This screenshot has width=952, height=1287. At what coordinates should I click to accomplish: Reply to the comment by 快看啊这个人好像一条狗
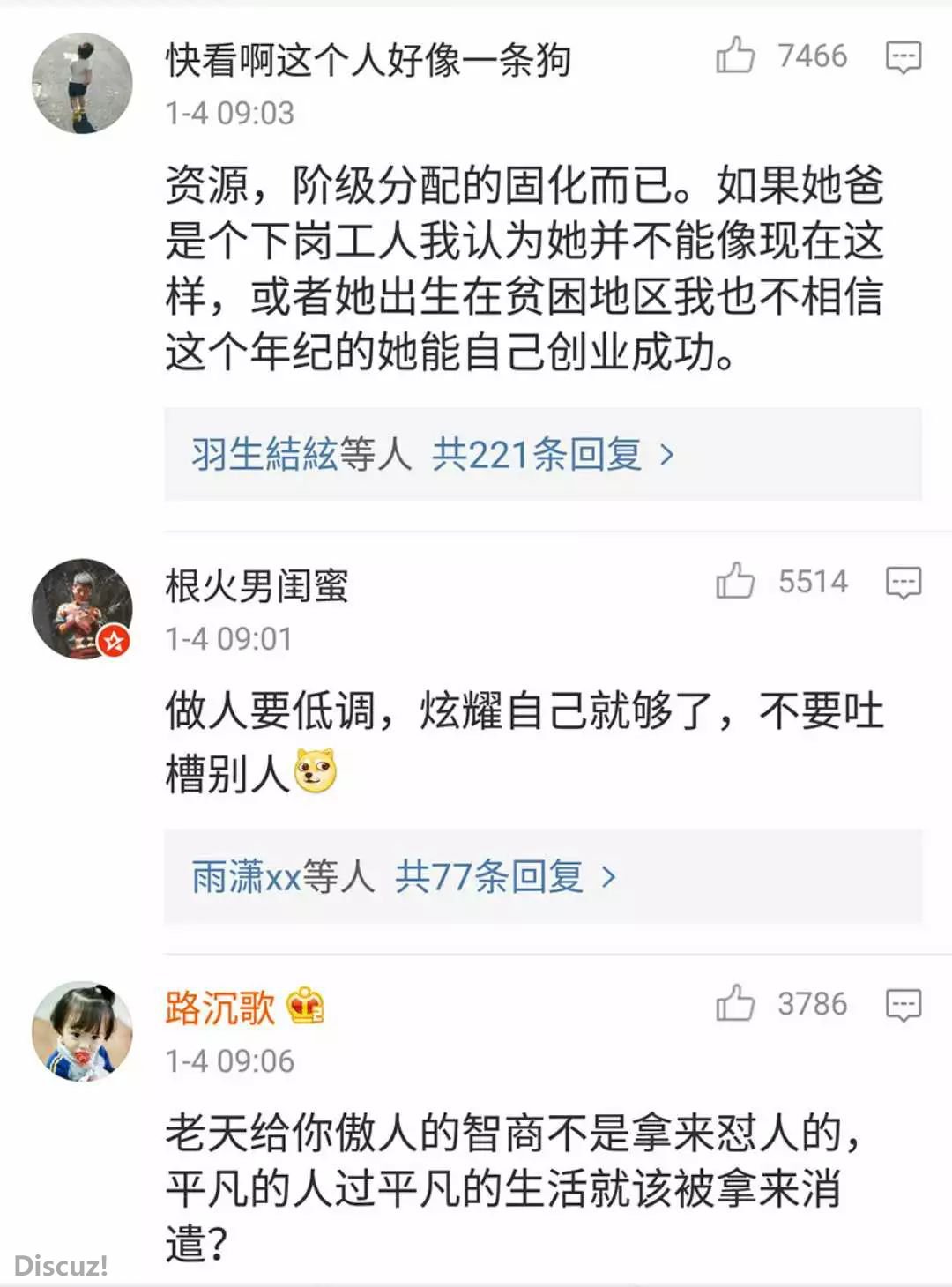coord(903,57)
